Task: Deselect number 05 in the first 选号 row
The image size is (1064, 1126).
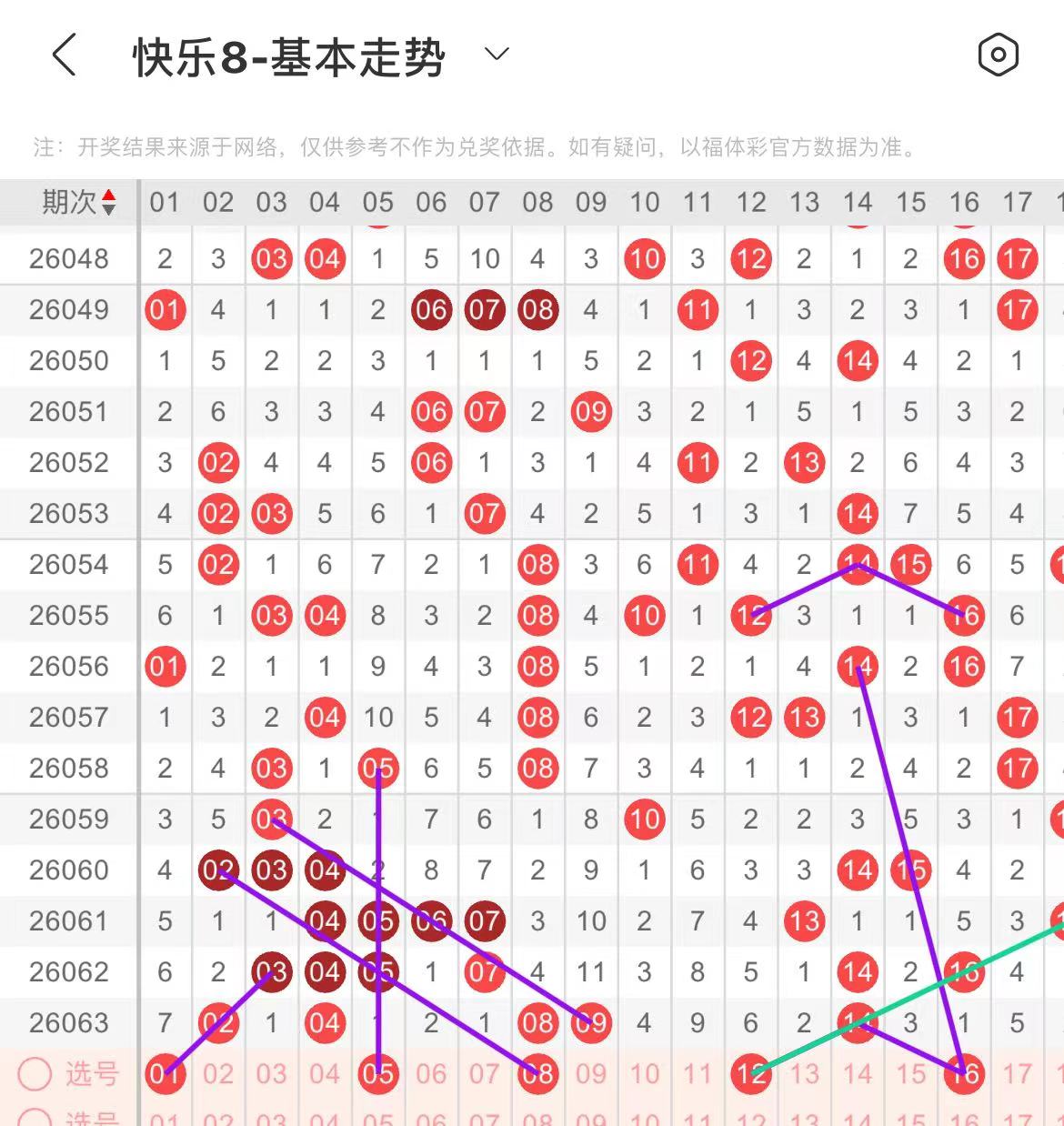Action: tap(377, 1074)
